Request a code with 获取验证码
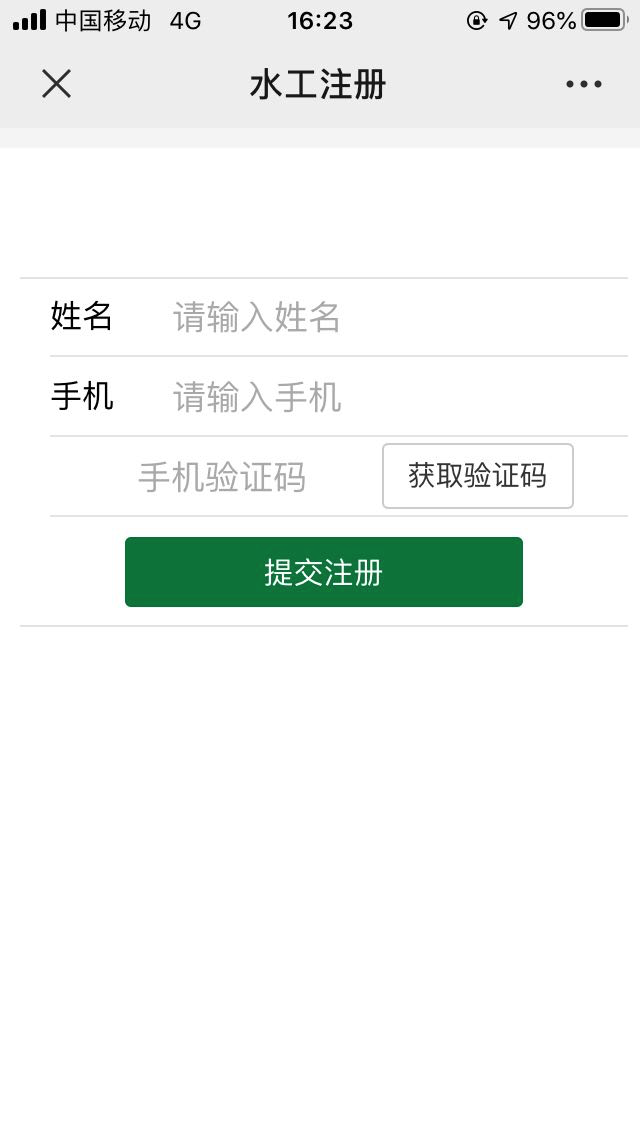 point(478,476)
